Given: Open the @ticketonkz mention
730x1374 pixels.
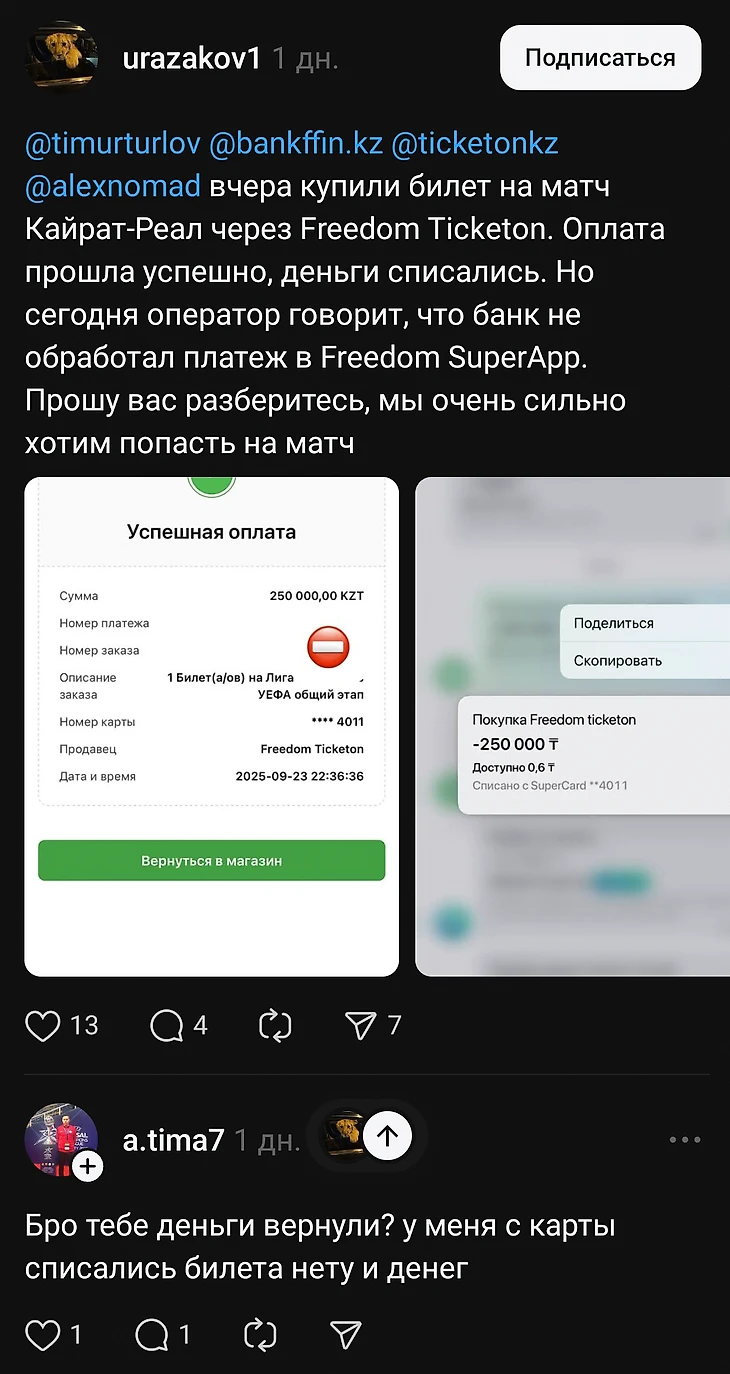Looking at the screenshot, I should click(474, 143).
